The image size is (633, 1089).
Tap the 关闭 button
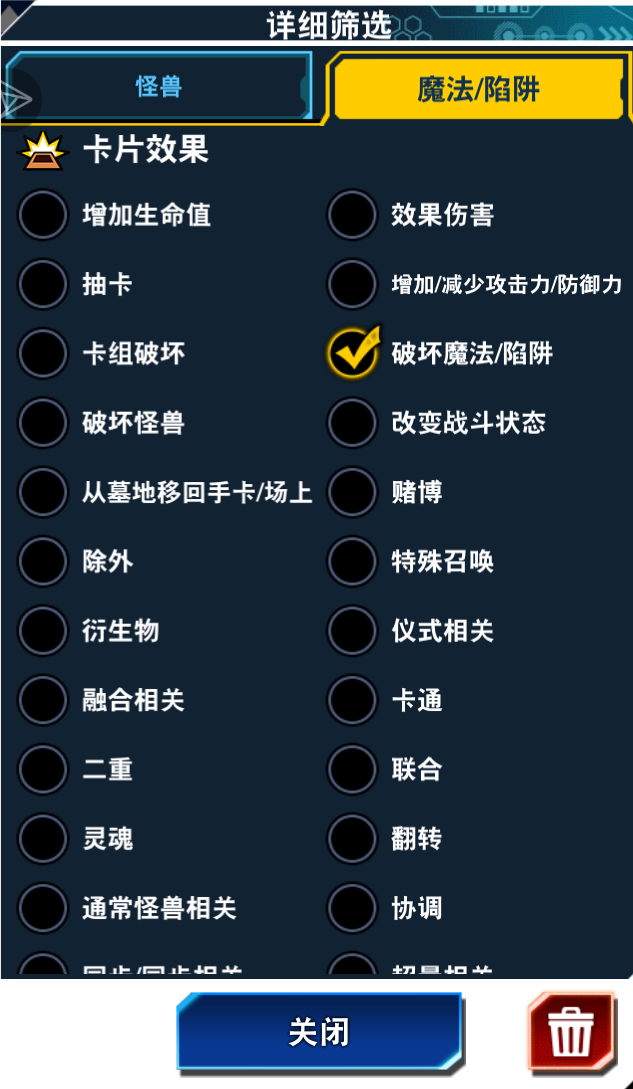pyautogui.click(x=320, y=1031)
